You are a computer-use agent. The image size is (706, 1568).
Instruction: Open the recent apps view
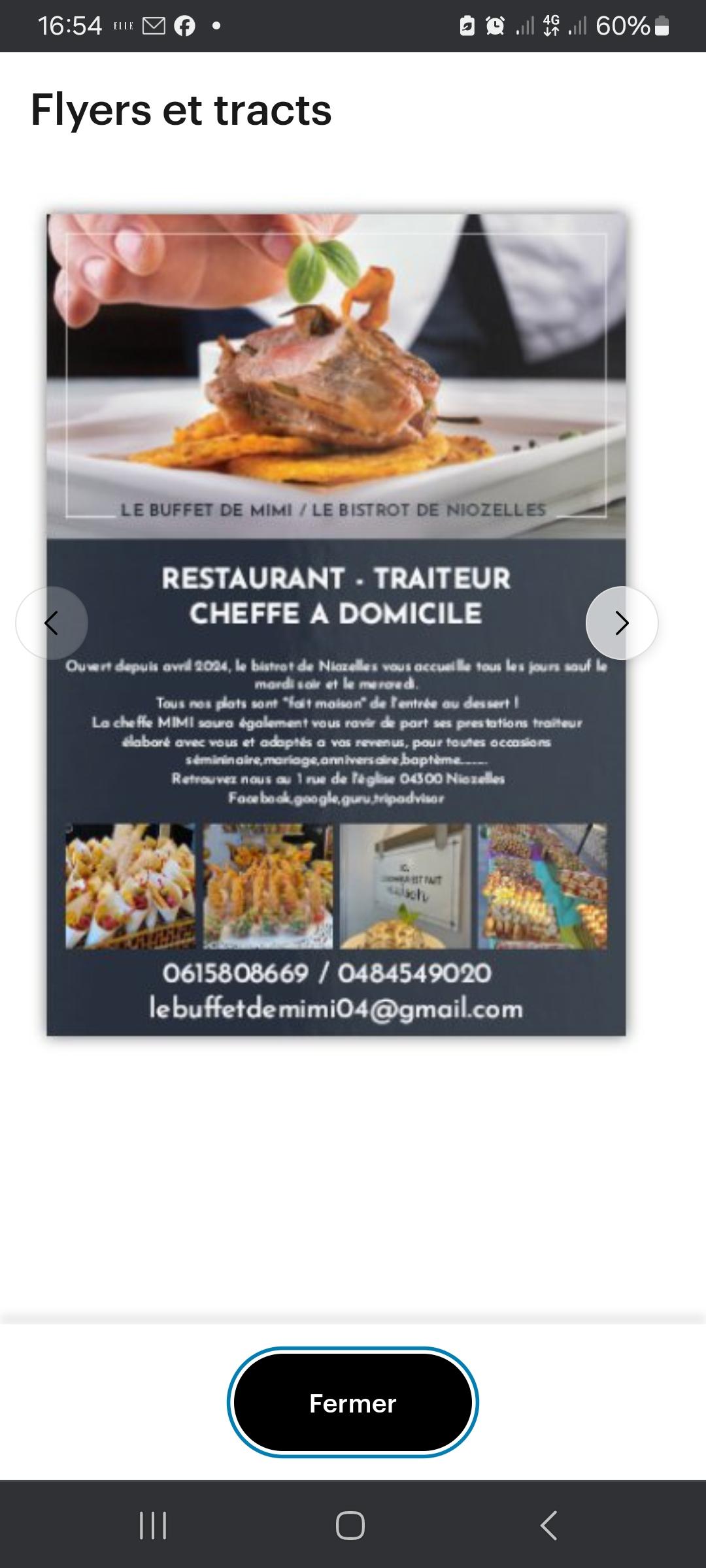[x=154, y=1526]
